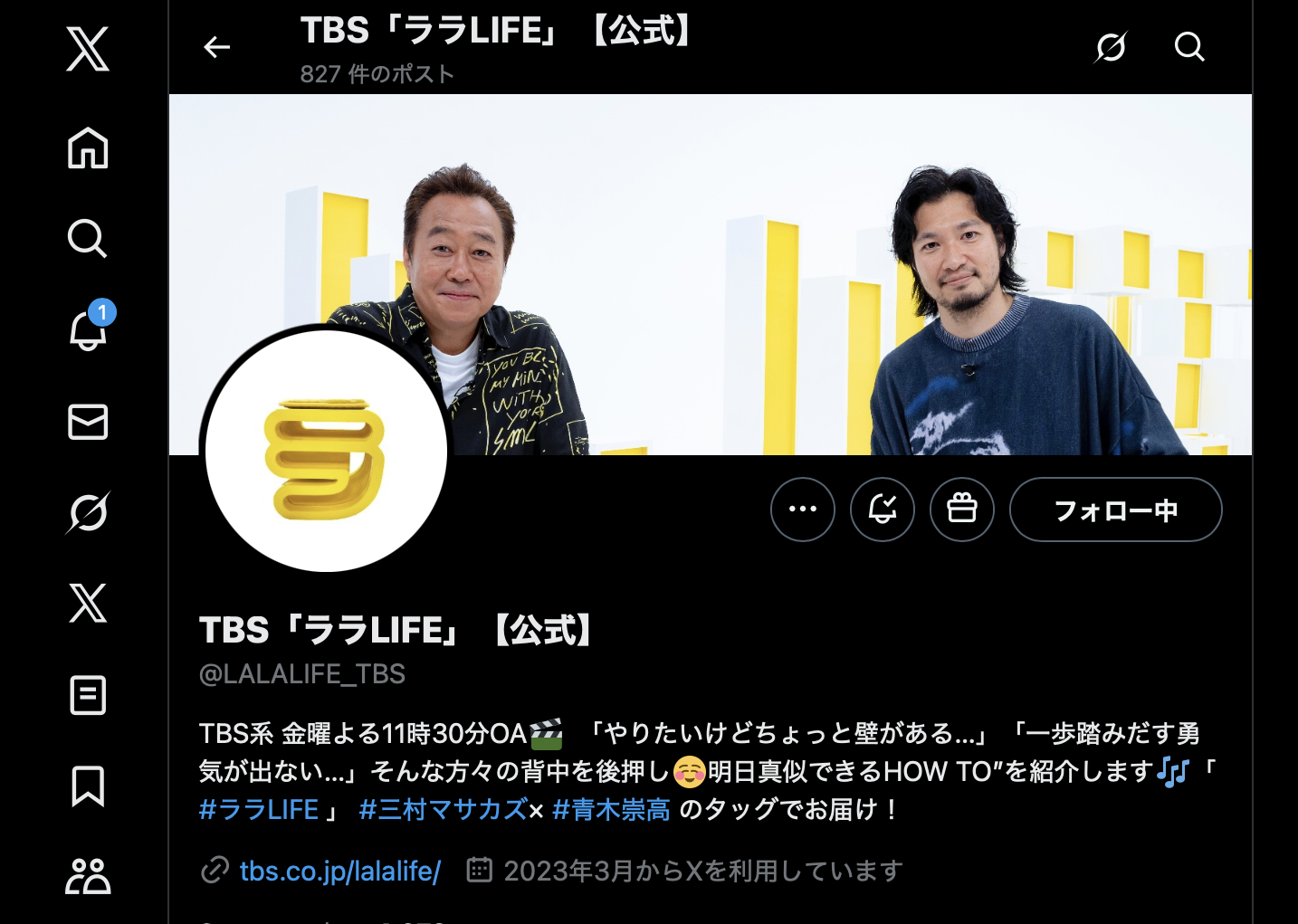Image resolution: width=1298 pixels, height=924 pixels.
Task: Open the #ララLIFE hashtag
Action: click(259, 809)
